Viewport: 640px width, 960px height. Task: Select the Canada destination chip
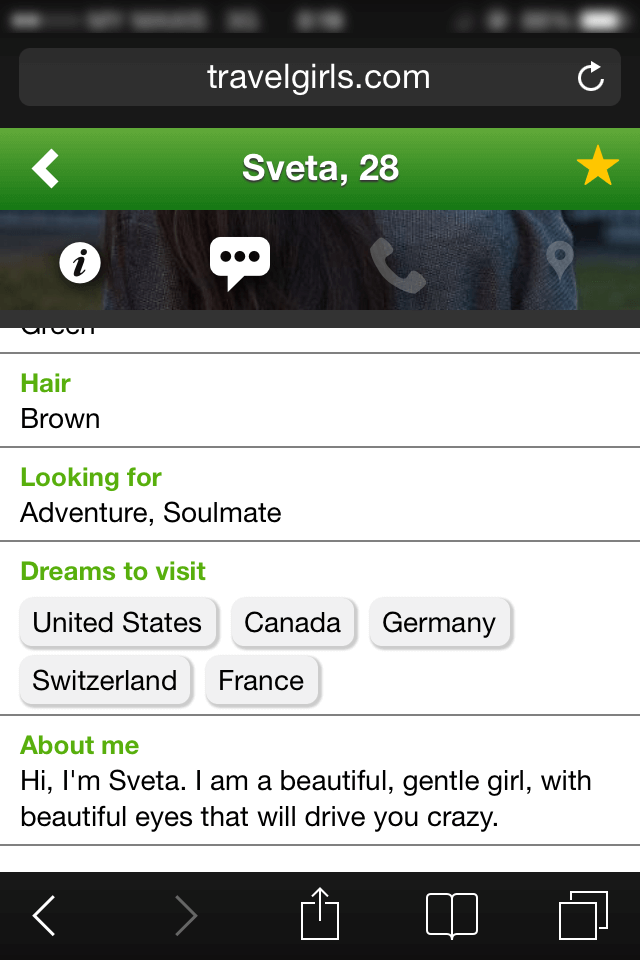click(292, 623)
